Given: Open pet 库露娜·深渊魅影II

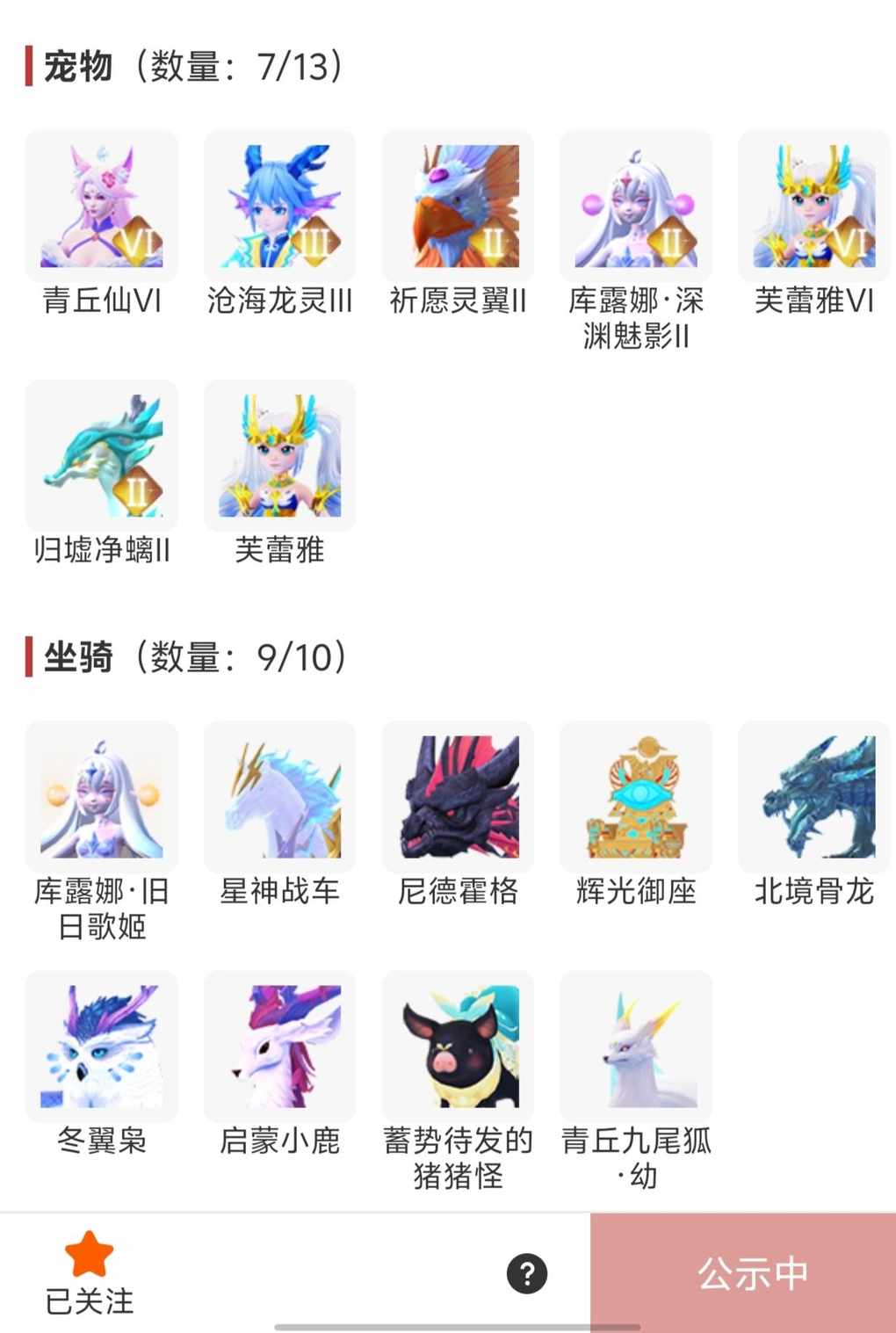Looking at the screenshot, I should (x=636, y=207).
